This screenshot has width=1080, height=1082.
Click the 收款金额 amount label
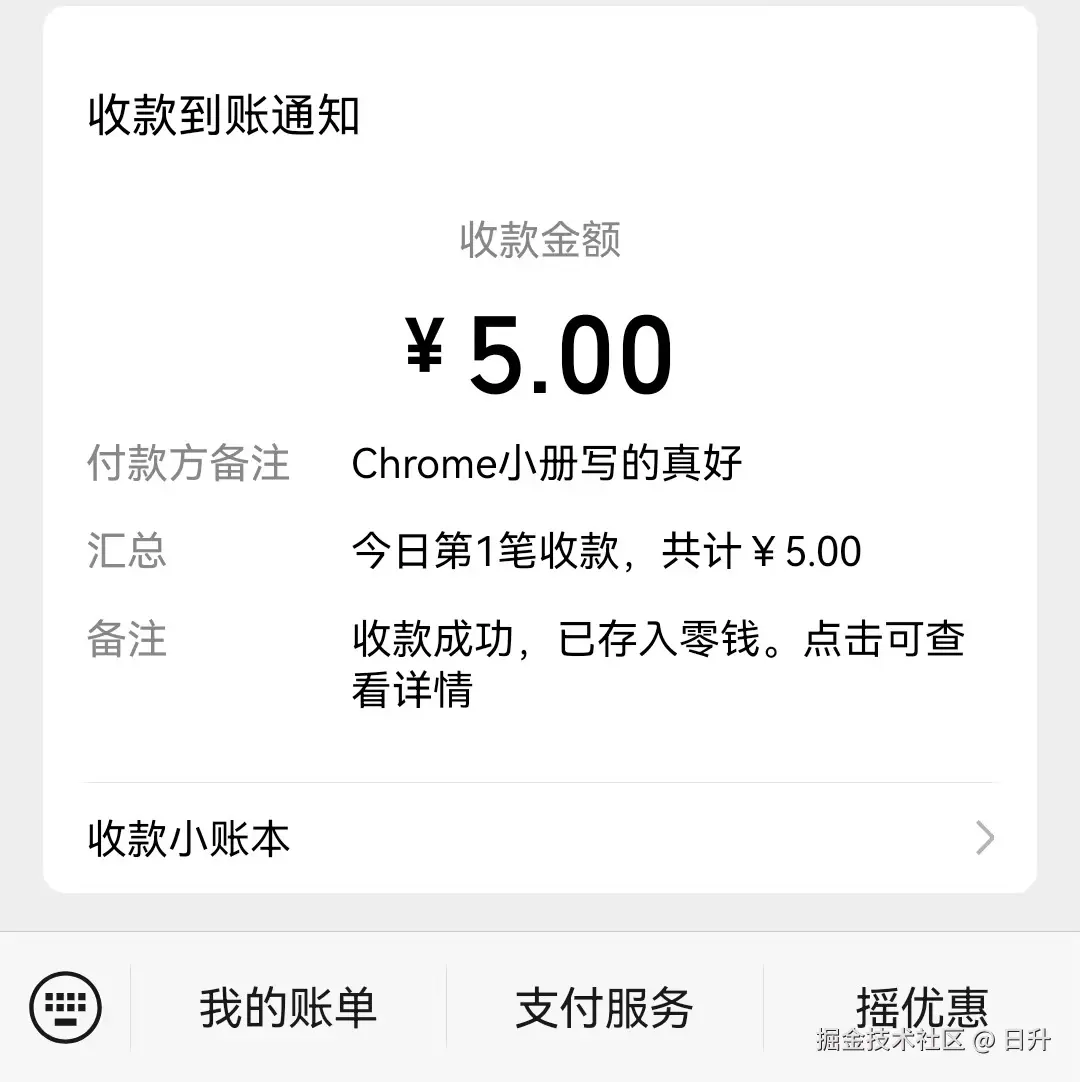pos(540,240)
